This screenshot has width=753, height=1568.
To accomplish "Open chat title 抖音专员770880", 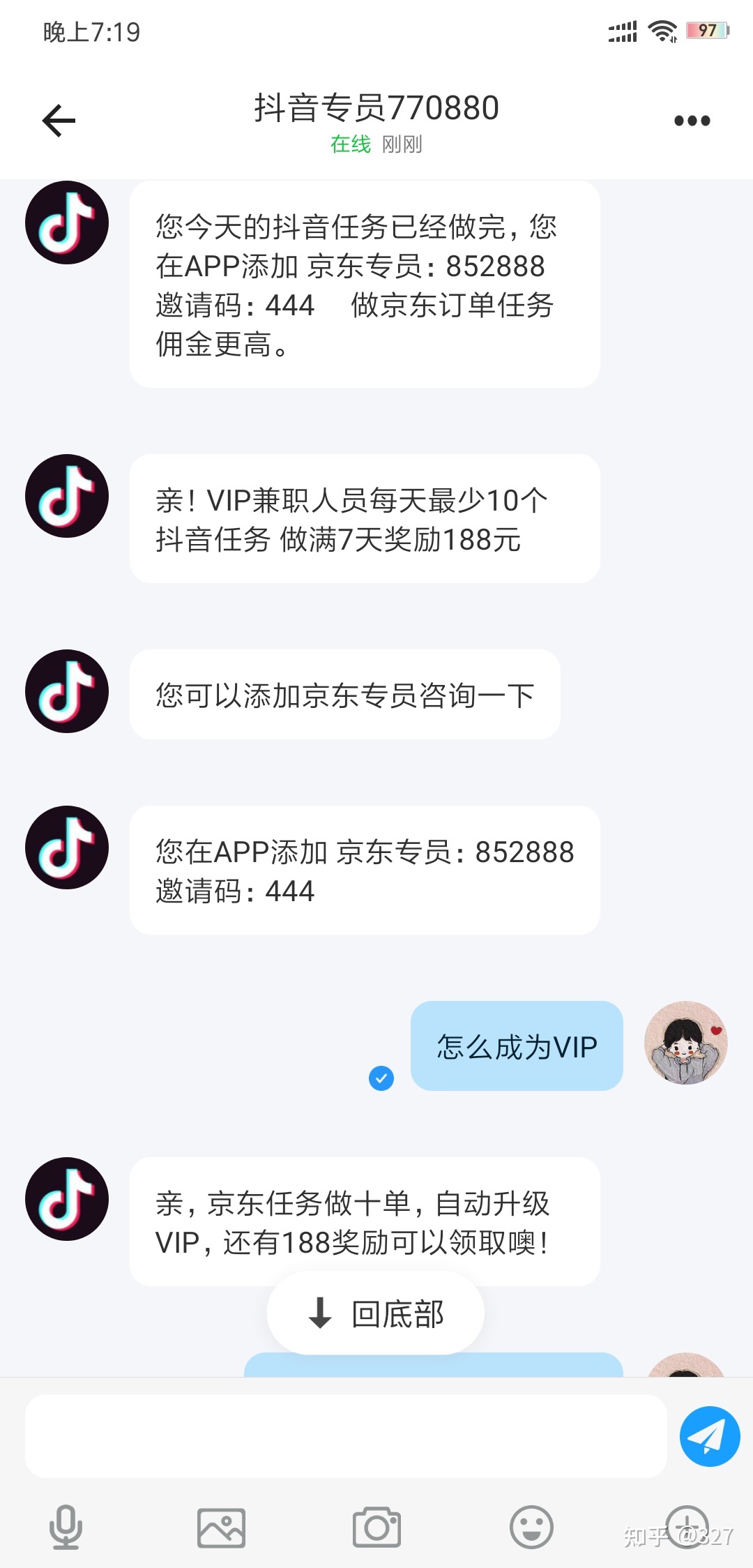I will (375, 108).
